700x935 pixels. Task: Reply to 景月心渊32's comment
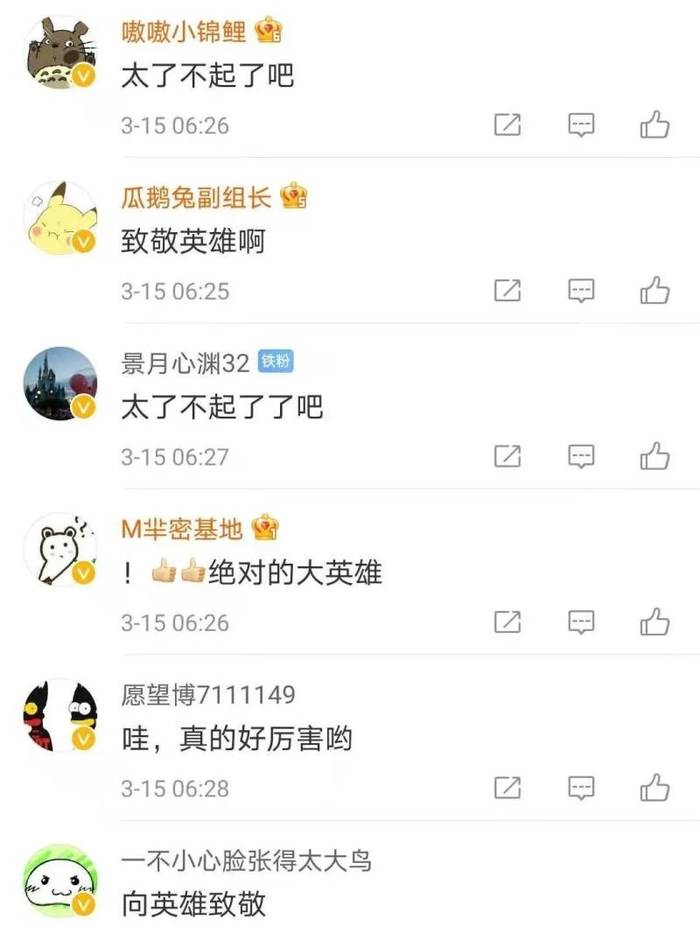tap(581, 457)
